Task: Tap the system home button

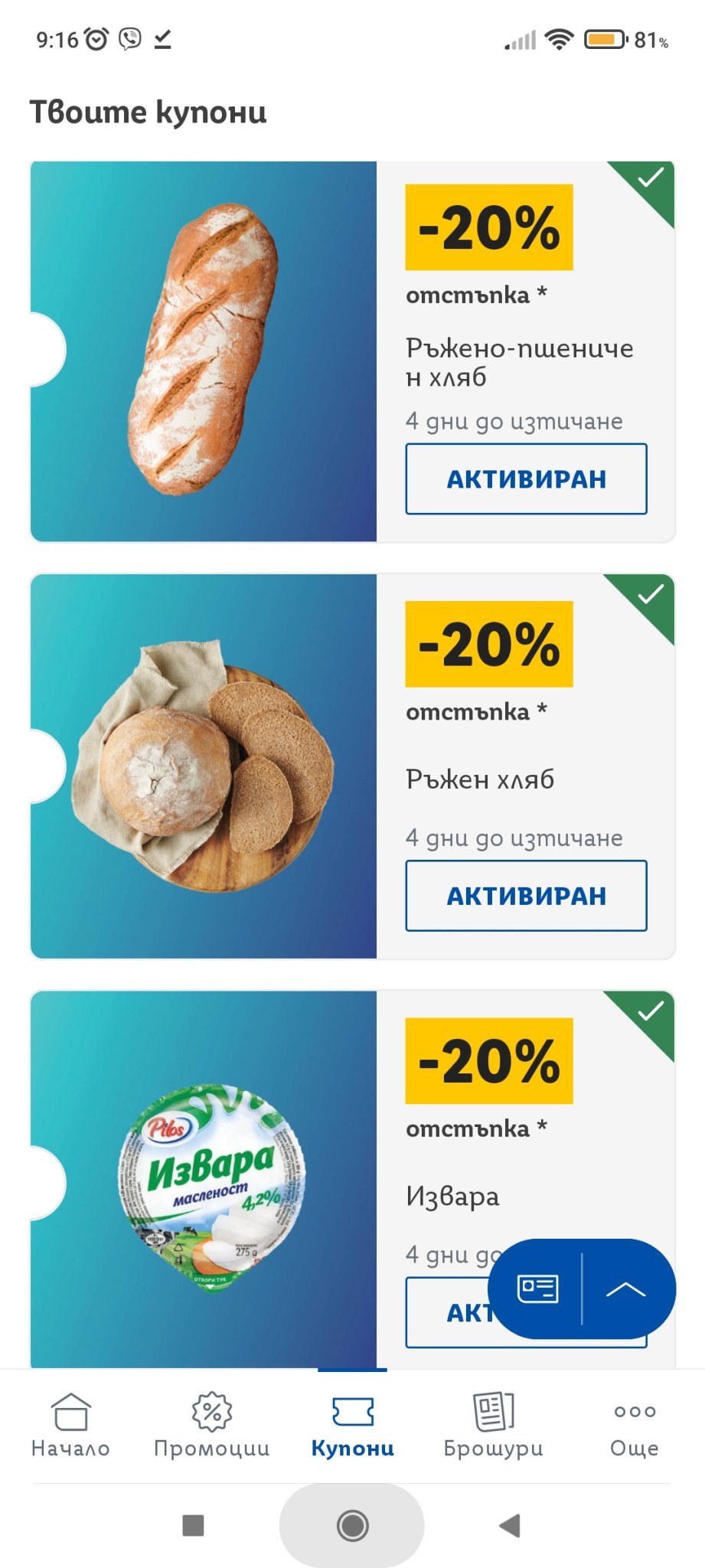Action: pos(352,1525)
